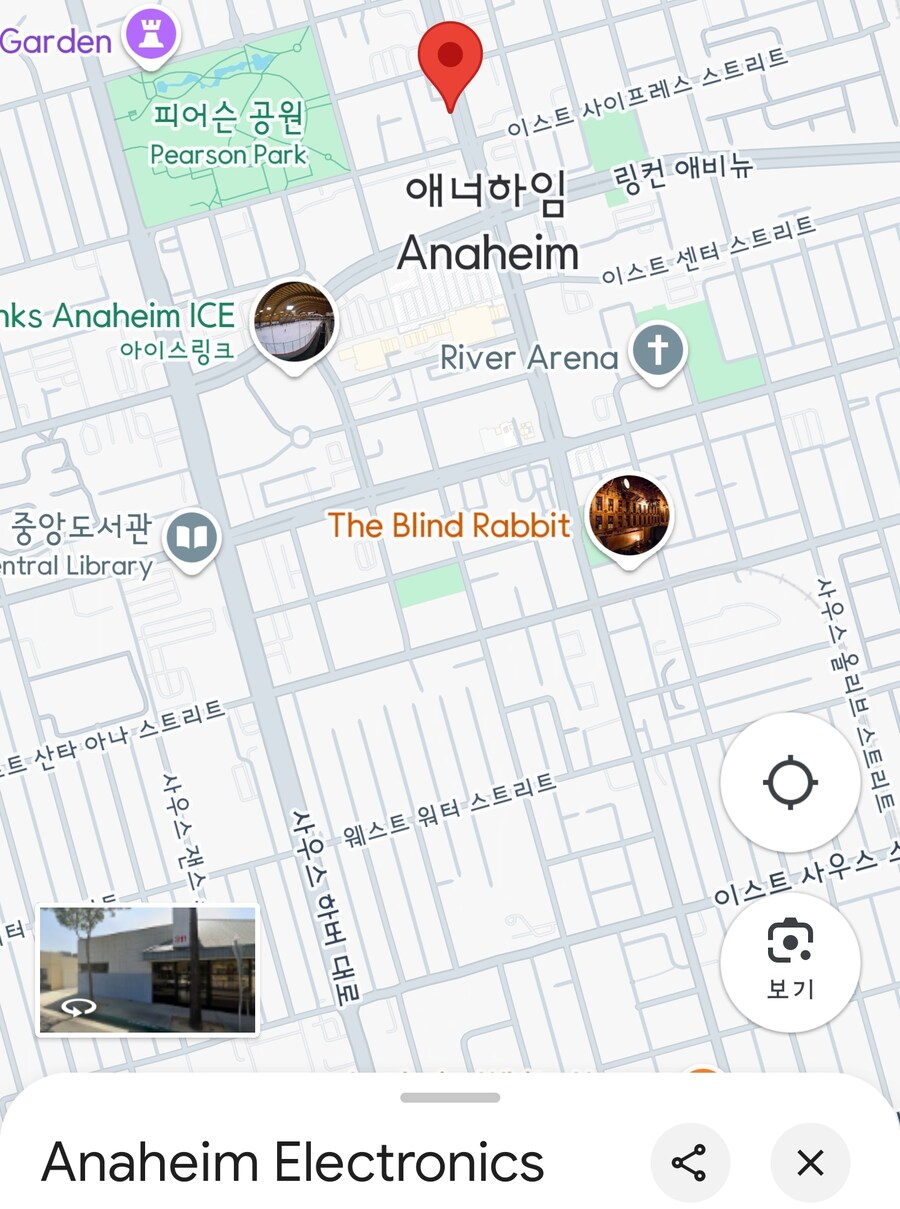Open The Blind Rabbit photo marker
Viewport: 900px width, 1209px height.
tap(630, 515)
